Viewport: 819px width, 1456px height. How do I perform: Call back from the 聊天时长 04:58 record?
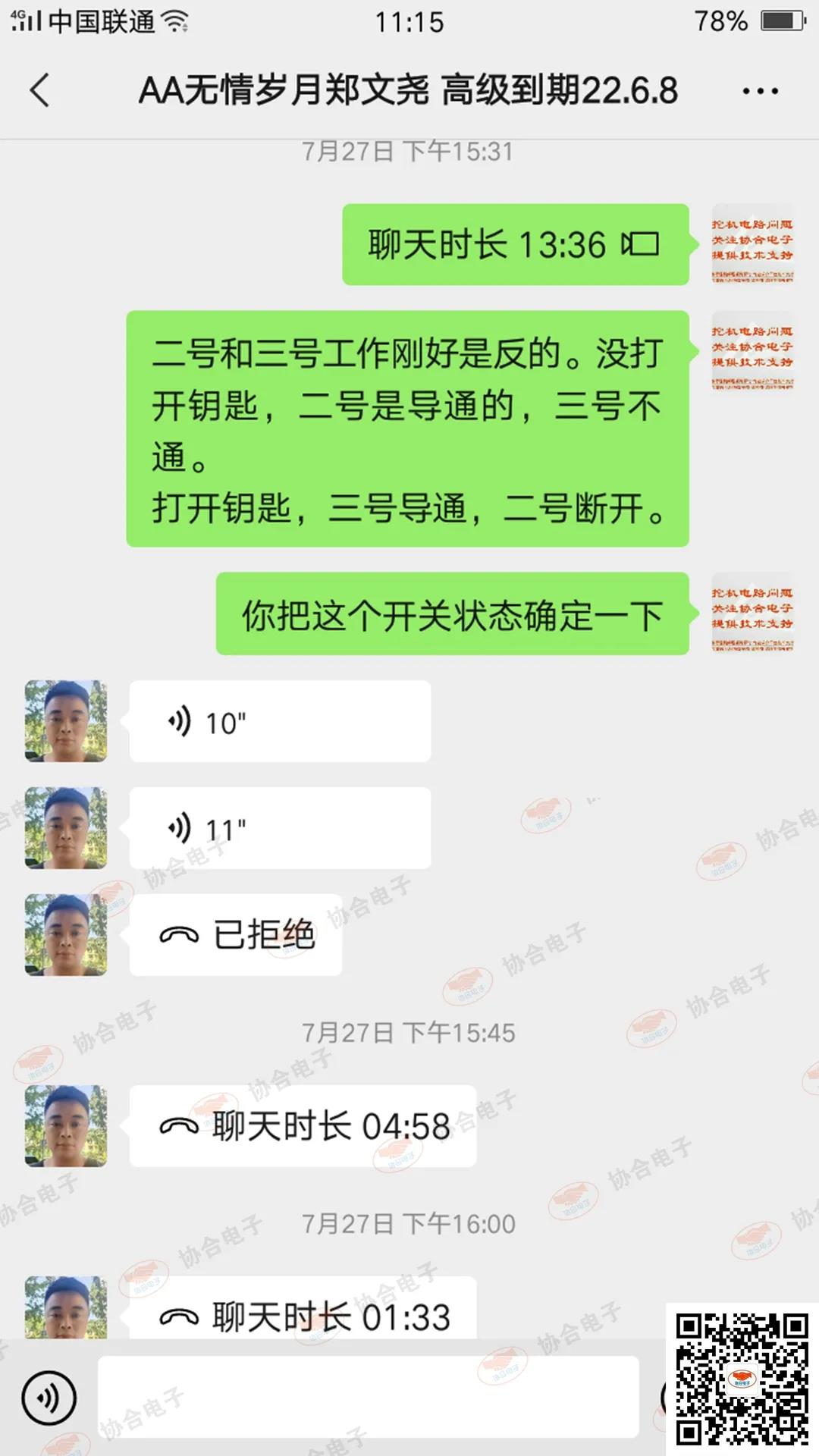(x=303, y=1126)
